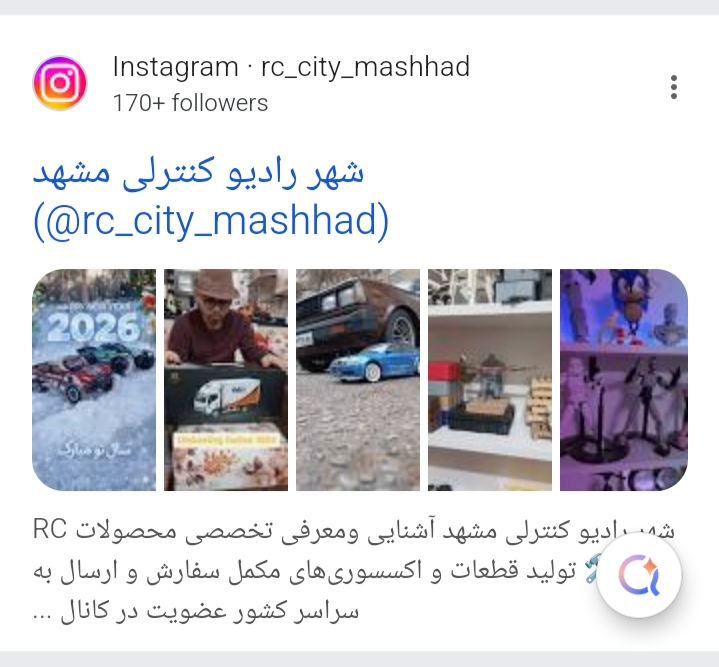Viewport: 719px width, 667px height.
Task: Open the 2026 snow RC cars image
Action: click(x=94, y=380)
